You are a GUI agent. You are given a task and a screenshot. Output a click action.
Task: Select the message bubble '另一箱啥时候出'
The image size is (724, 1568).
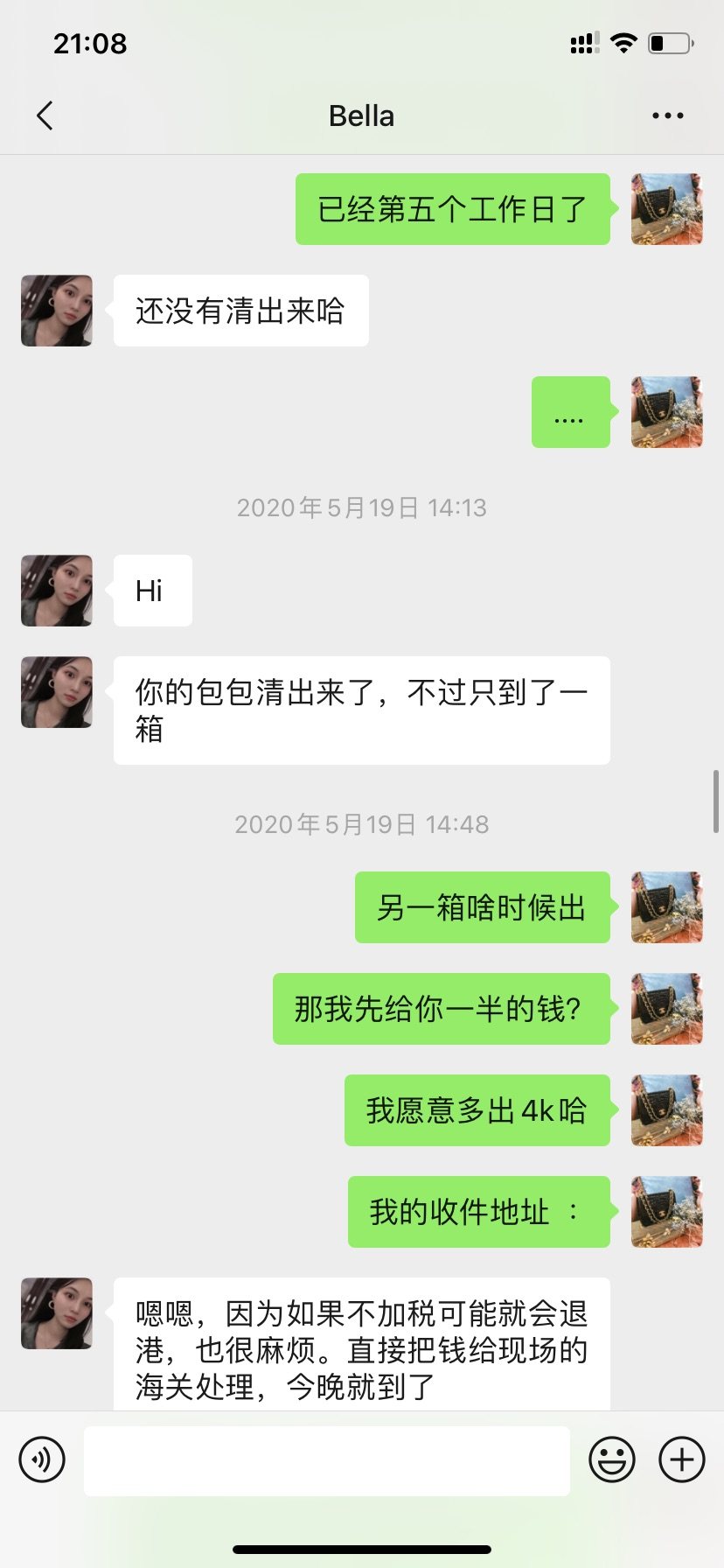pos(482,907)
